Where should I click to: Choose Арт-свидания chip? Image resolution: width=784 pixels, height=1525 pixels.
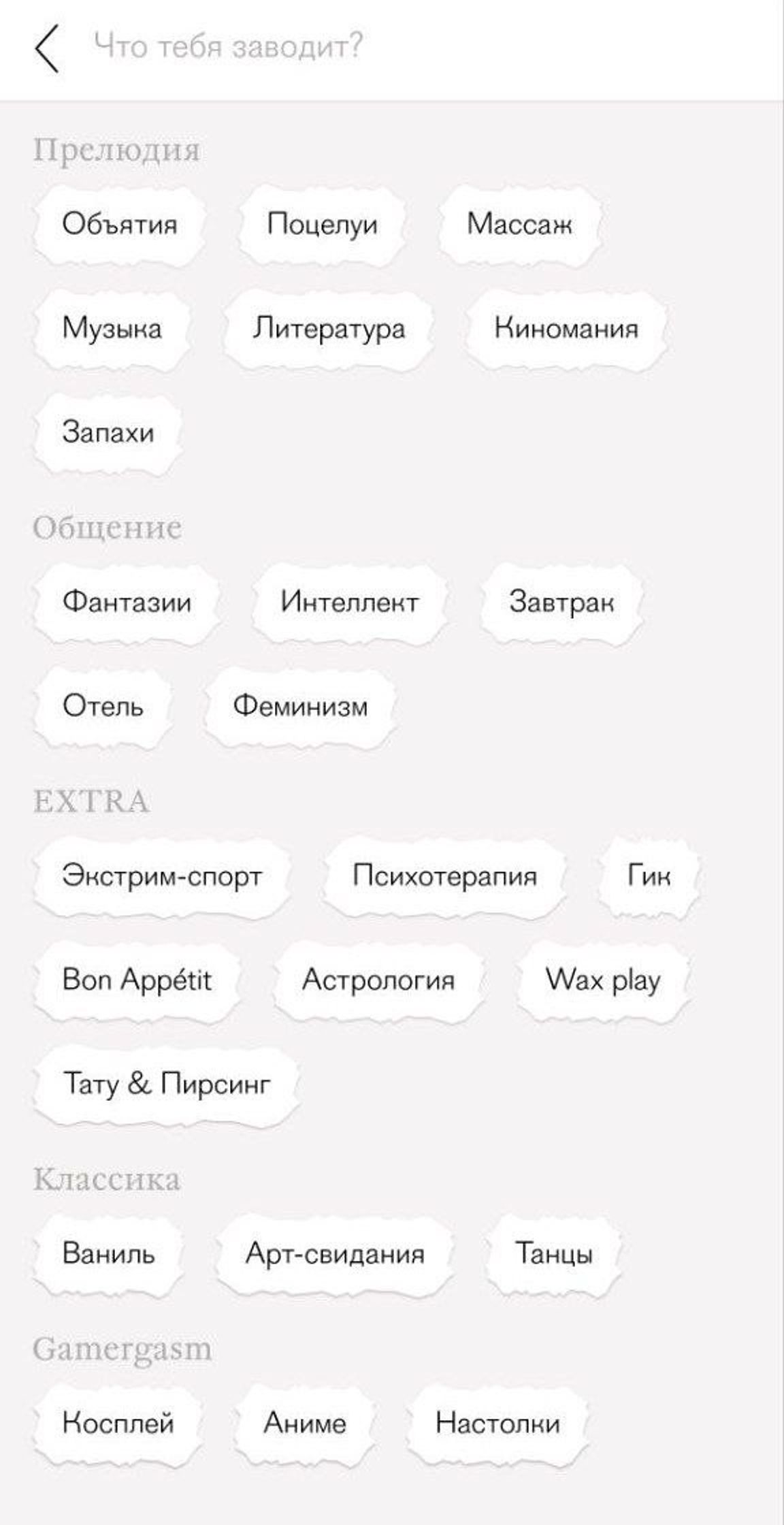point(335,1253)
